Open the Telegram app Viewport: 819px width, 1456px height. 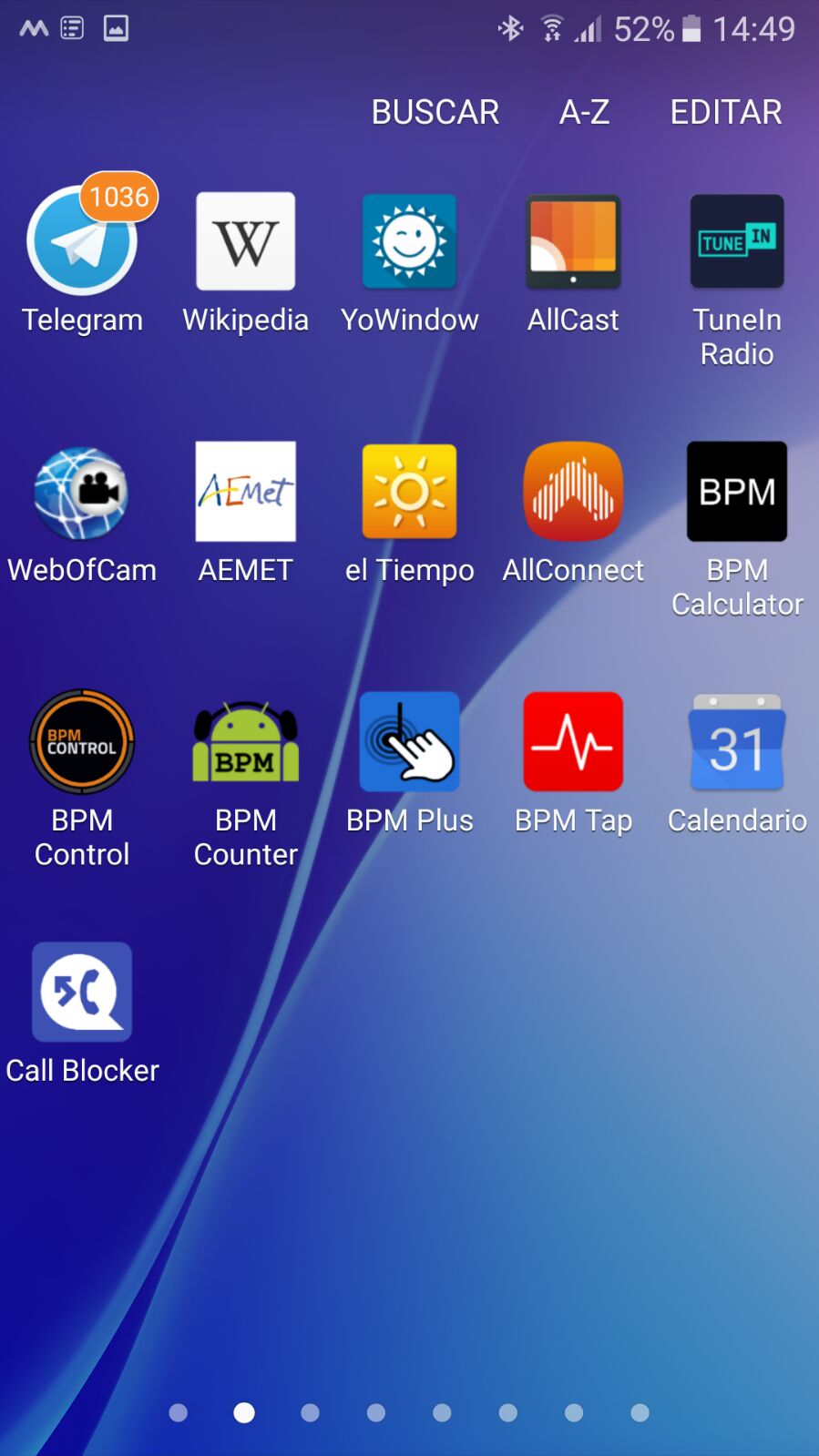point(82,242)
